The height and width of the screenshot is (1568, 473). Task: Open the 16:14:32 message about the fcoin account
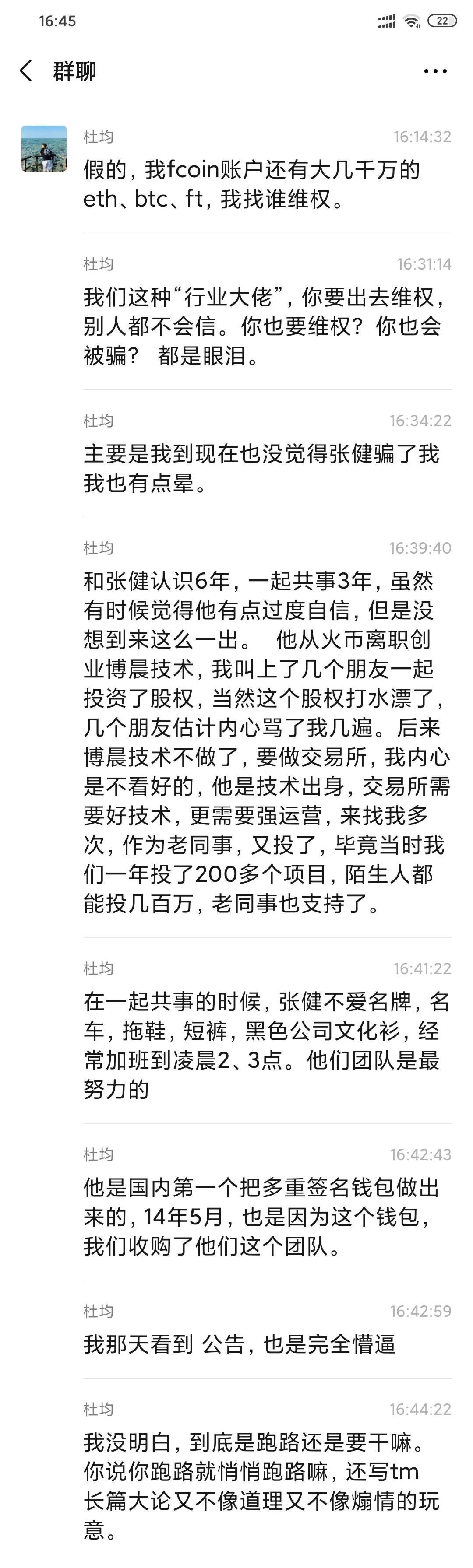[x=251, y=184]
